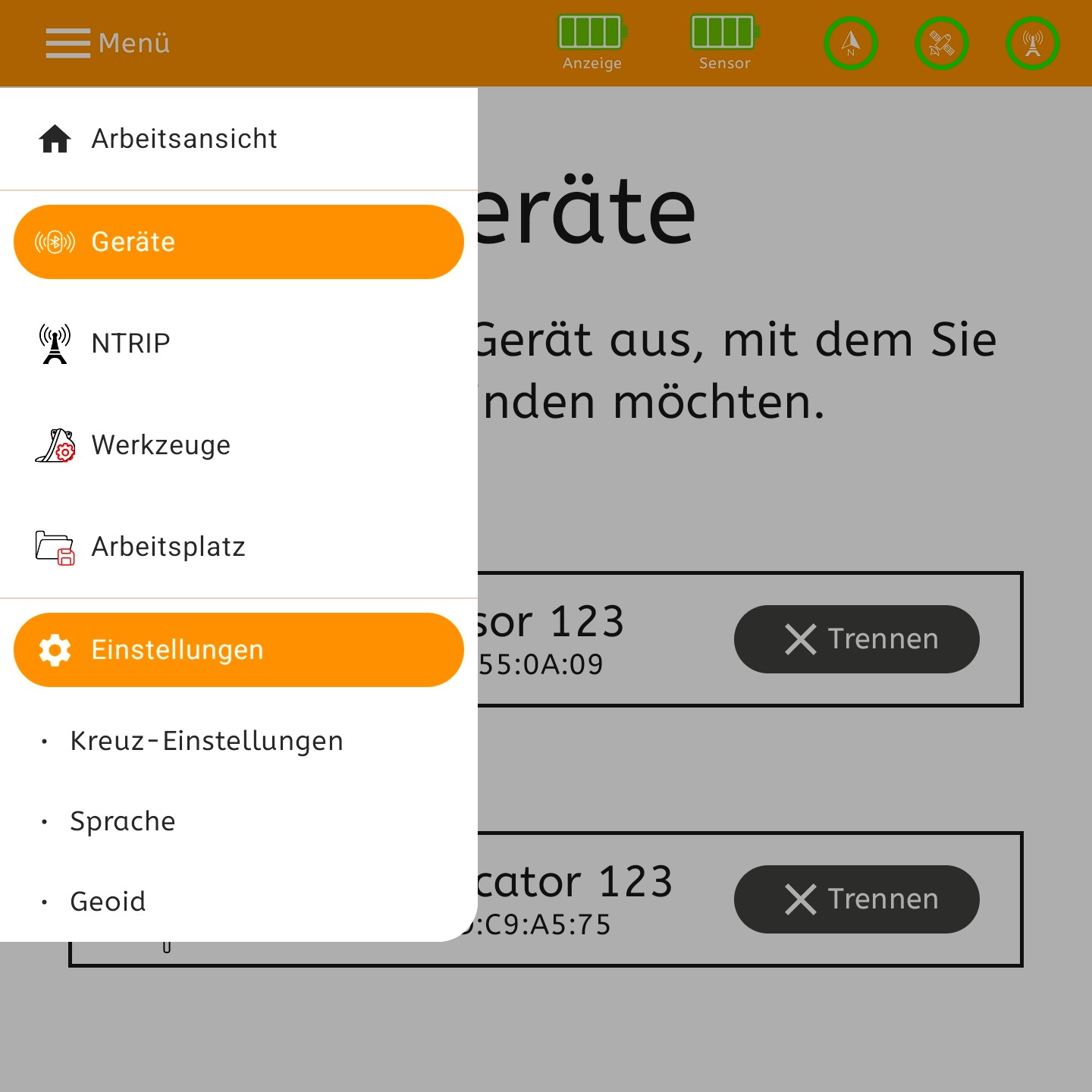Disconnect Sensor 123 with Trennen
This screenshot has width=1092, height=1092.
[x=856, y=639]
